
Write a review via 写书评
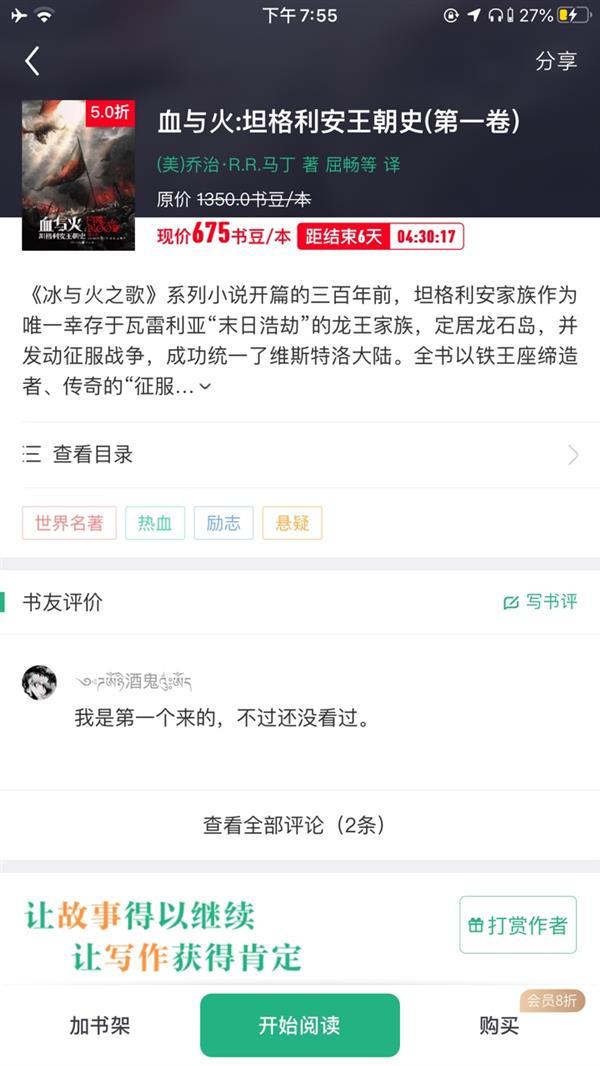tap(539, 602)
